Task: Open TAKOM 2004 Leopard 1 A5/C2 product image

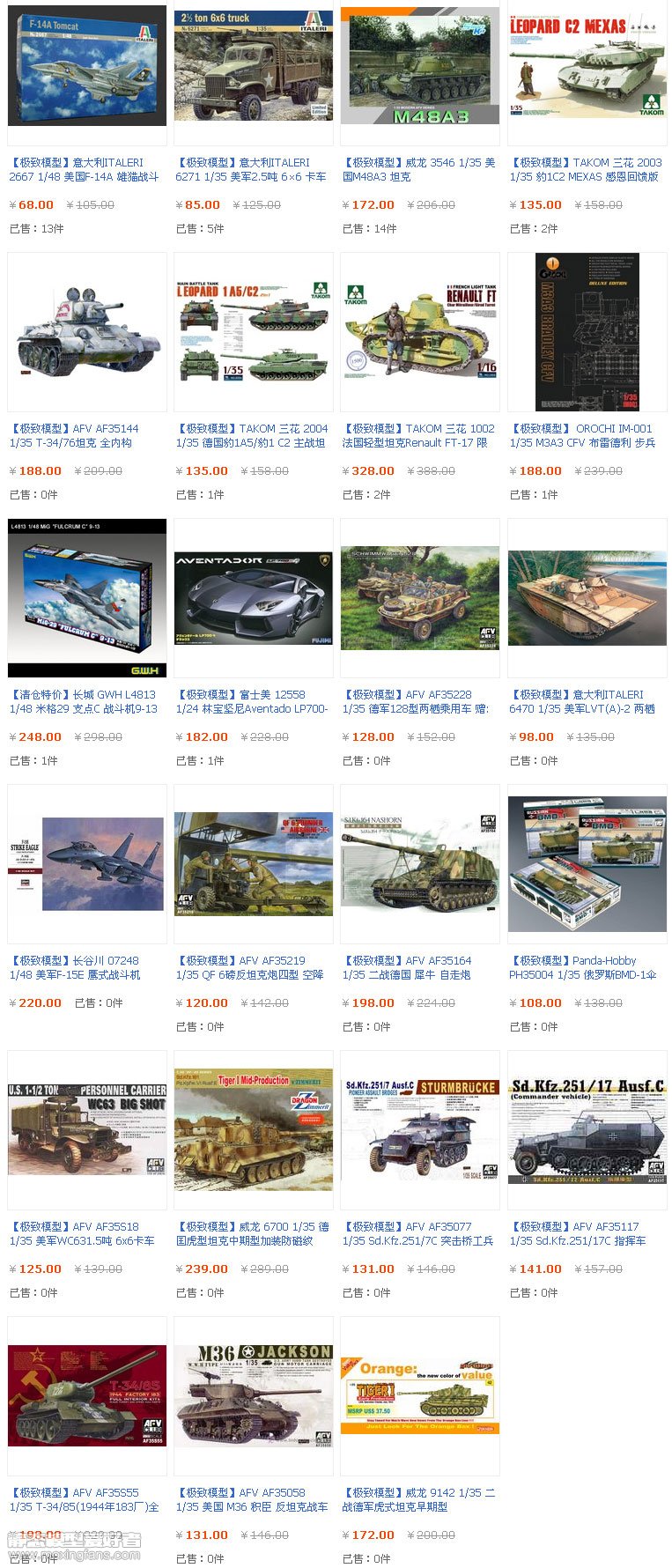Action: pyautogui.click(x=254, y=332)
